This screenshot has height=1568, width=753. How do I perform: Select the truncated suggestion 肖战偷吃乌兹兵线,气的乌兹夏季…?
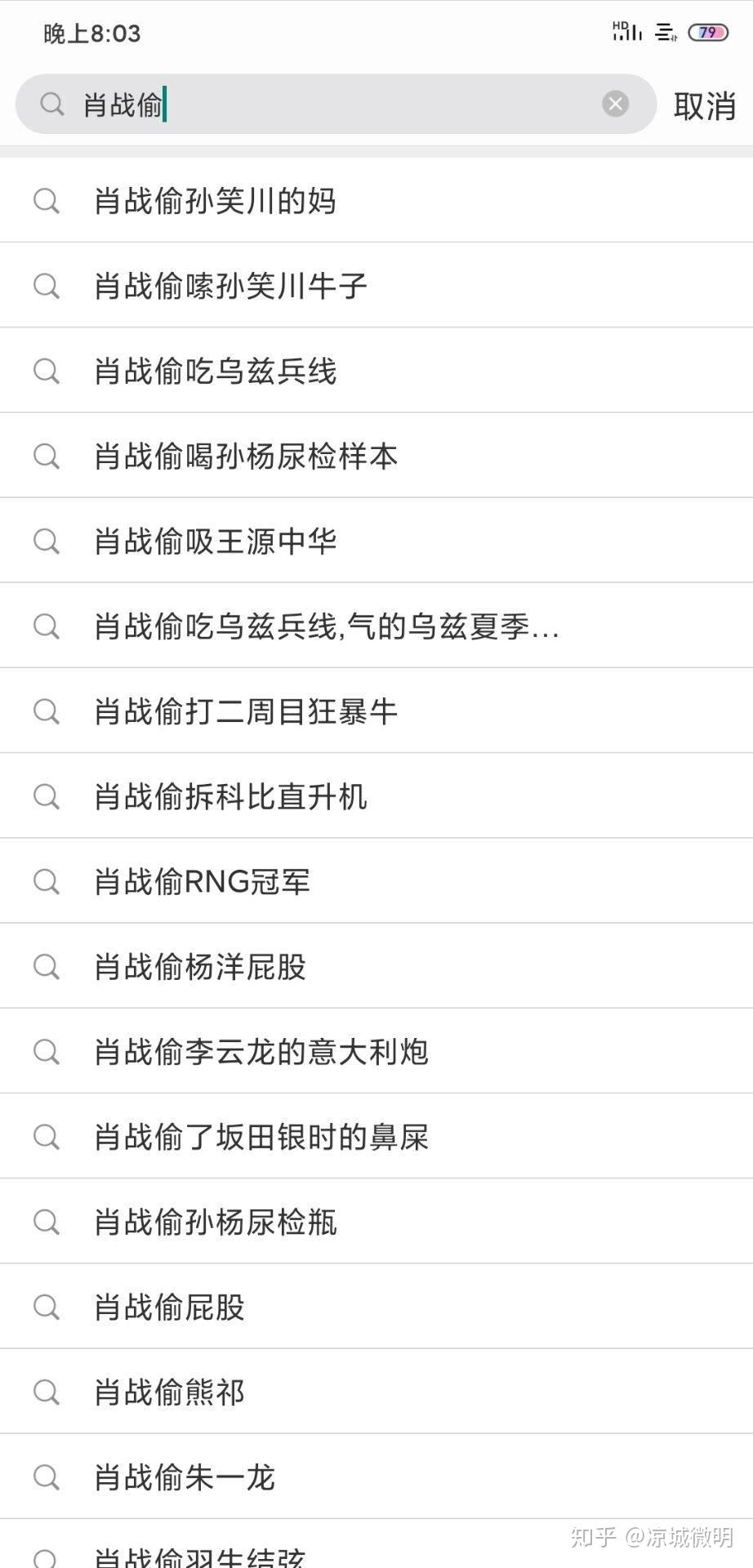pos(327,626)
